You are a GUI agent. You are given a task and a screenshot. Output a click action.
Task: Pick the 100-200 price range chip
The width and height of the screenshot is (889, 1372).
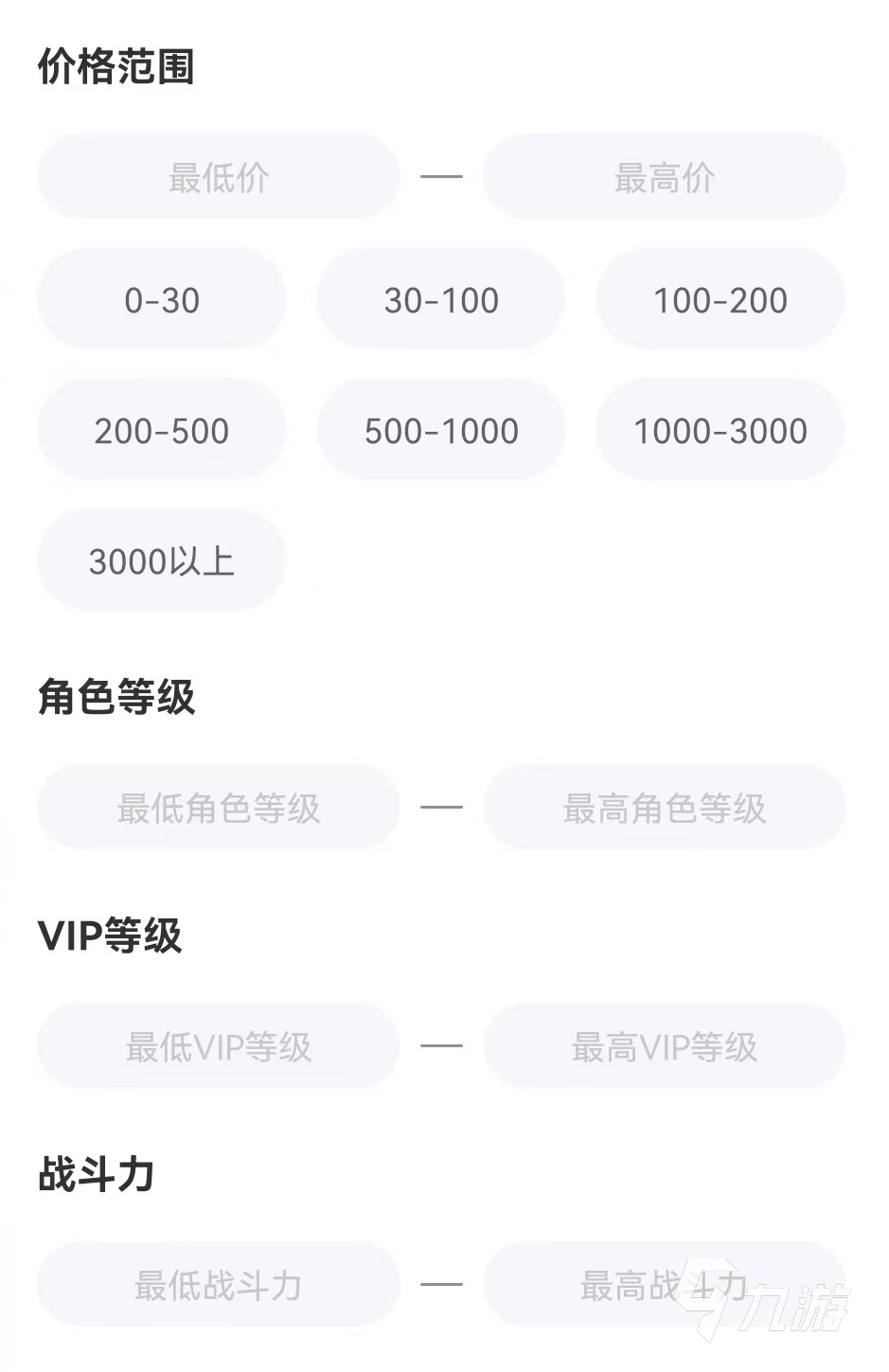(x=720, y=300)
